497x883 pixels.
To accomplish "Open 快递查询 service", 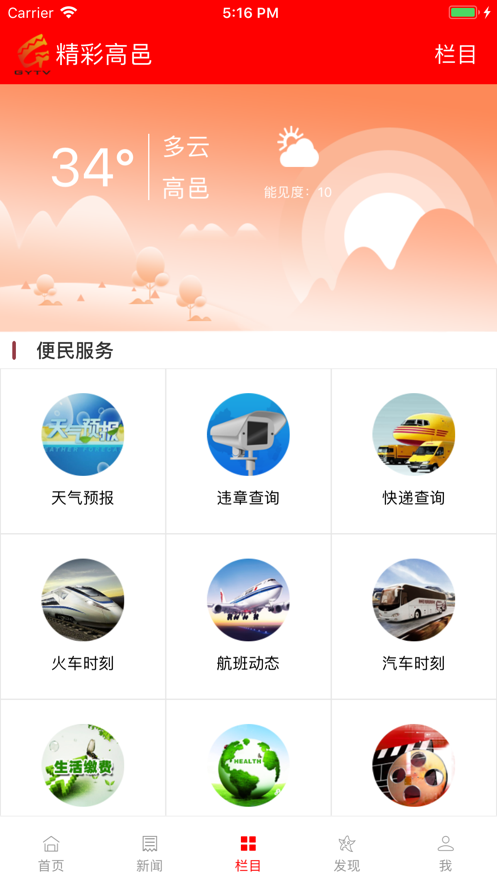I will 414,451.
